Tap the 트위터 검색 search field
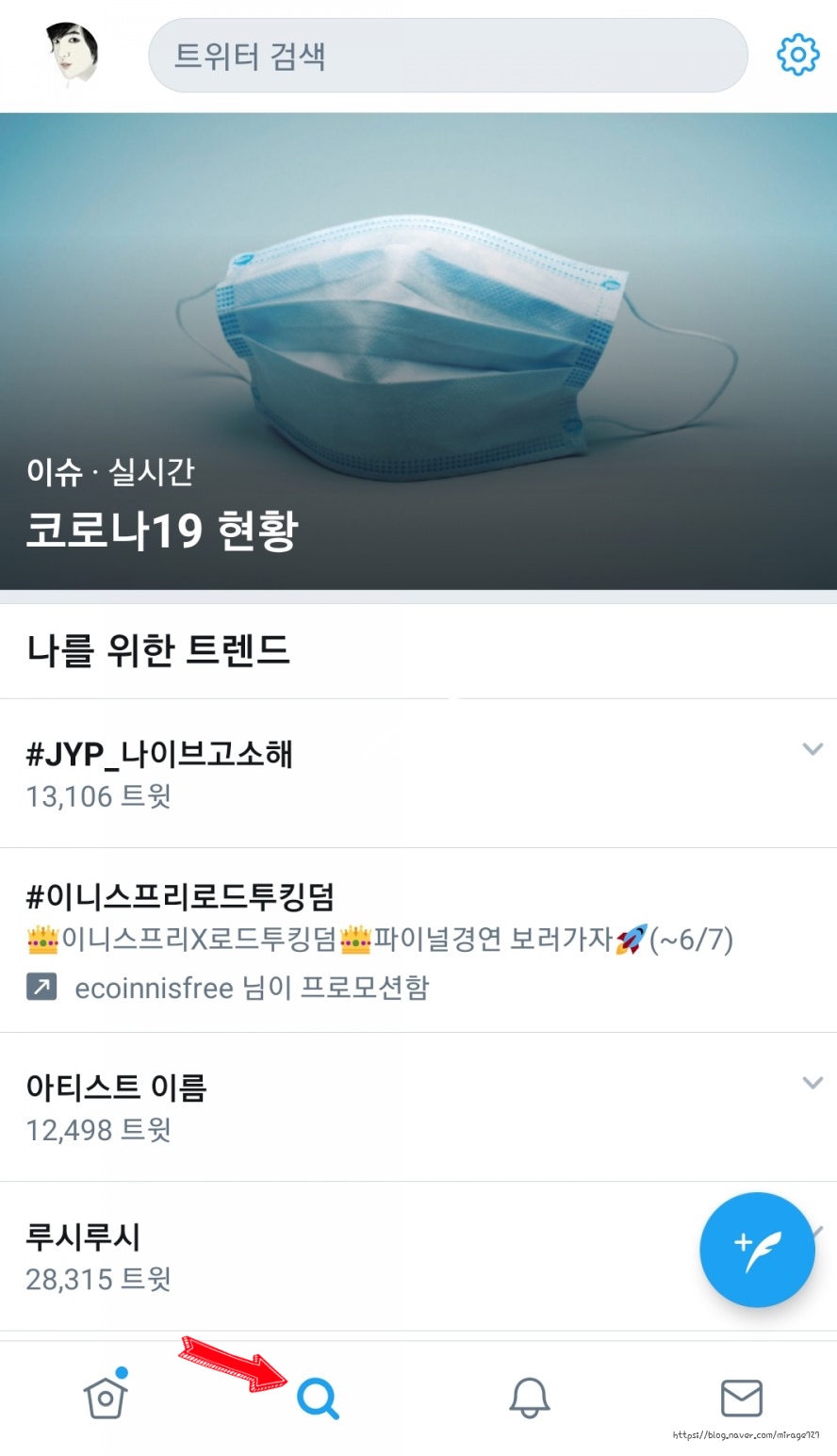Viewport: 837px width, 1456px height. coord(448,55)
